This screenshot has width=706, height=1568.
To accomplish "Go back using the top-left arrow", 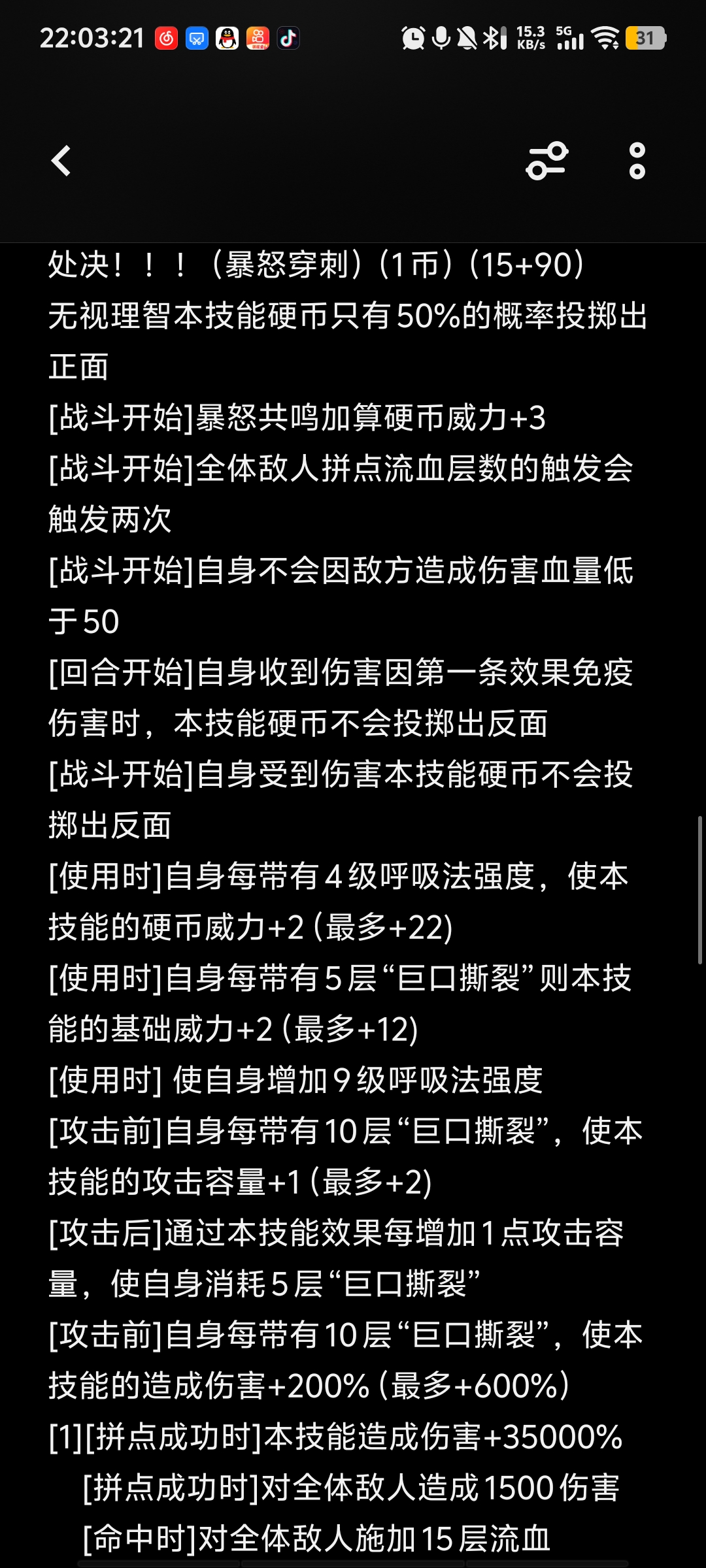I will coord(61,161).
